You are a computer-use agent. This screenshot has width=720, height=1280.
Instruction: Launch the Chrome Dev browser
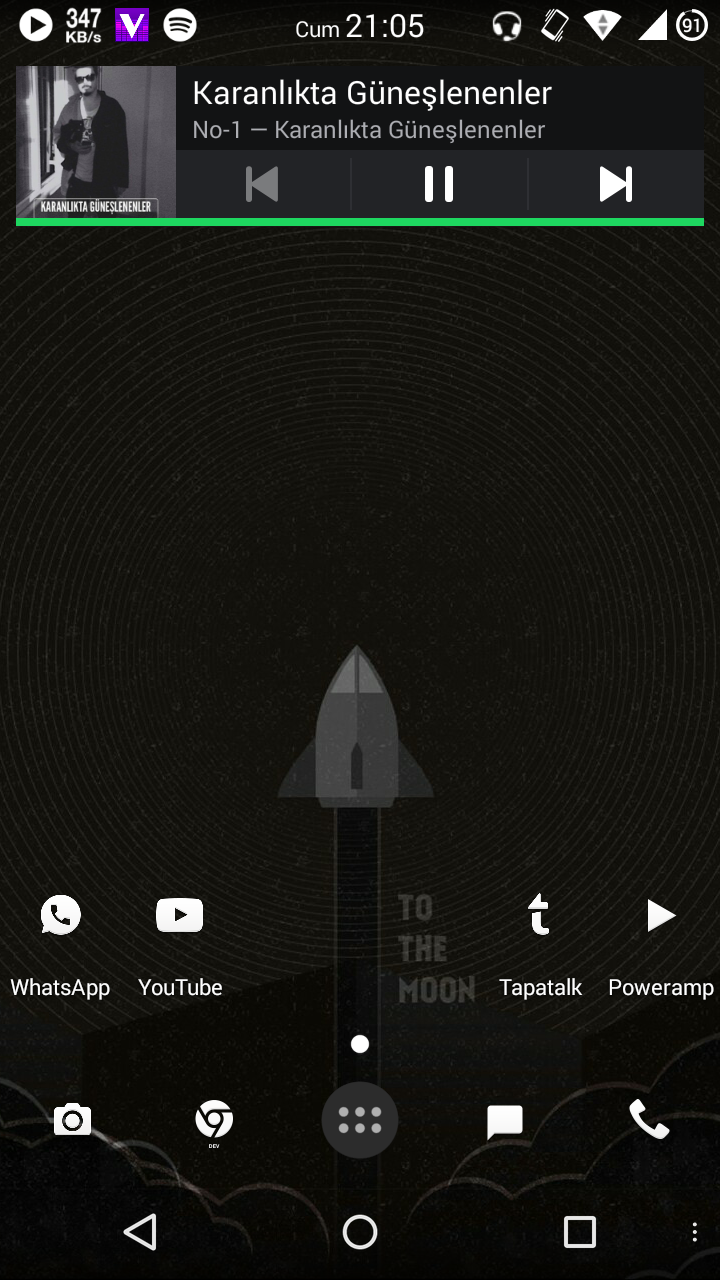pyautogui.click(x=214, y=1120)
